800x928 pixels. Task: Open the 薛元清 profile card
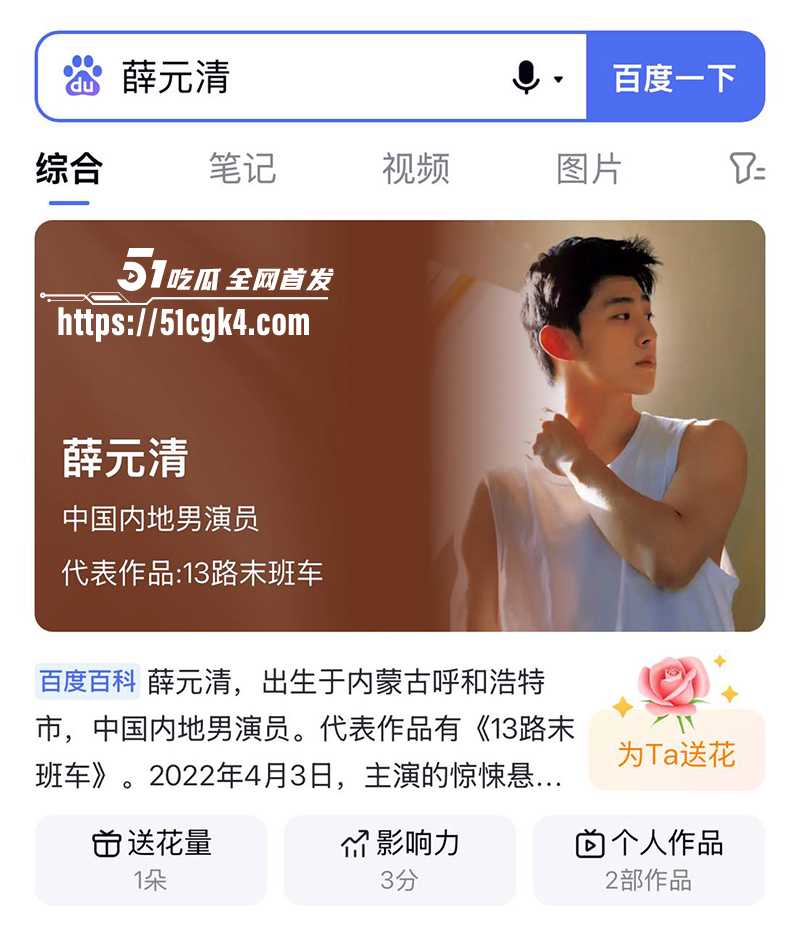tap(400, 426)
